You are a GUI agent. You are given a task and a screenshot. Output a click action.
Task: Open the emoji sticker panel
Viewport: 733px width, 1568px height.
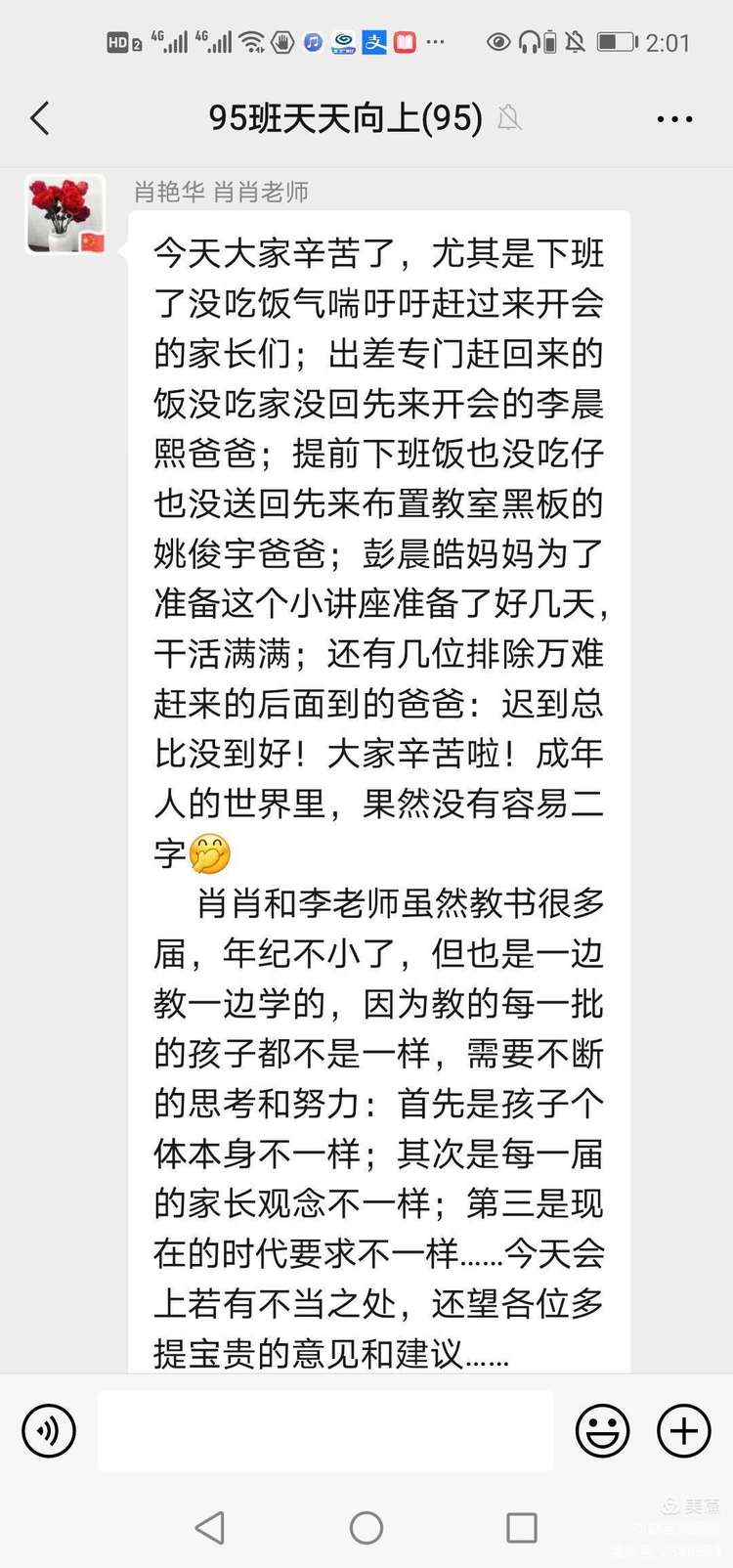(602, 1430)
